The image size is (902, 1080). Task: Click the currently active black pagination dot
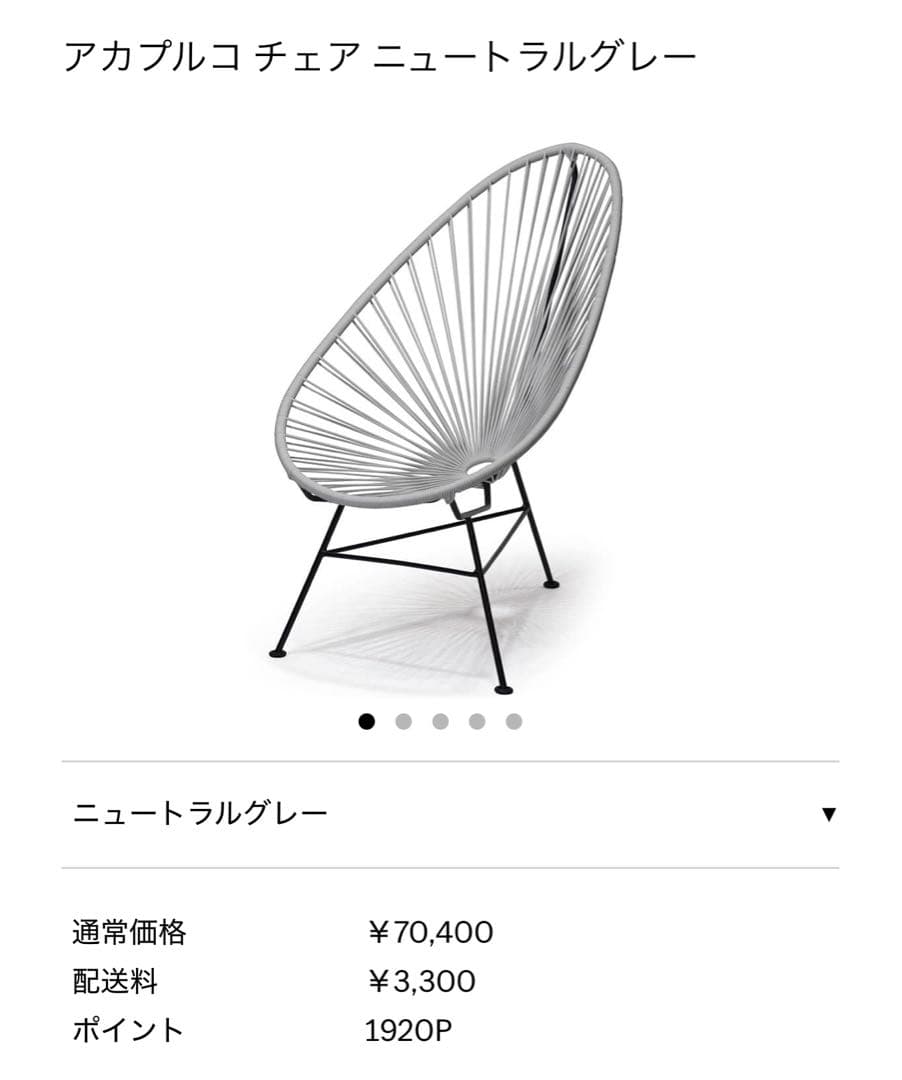click(366, 720)
